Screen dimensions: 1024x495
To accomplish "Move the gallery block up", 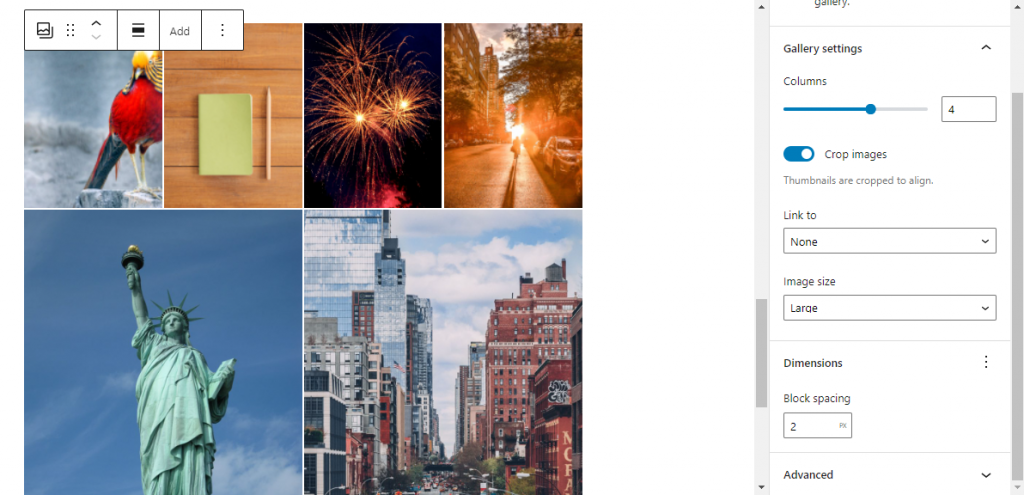I will (96, 23).
